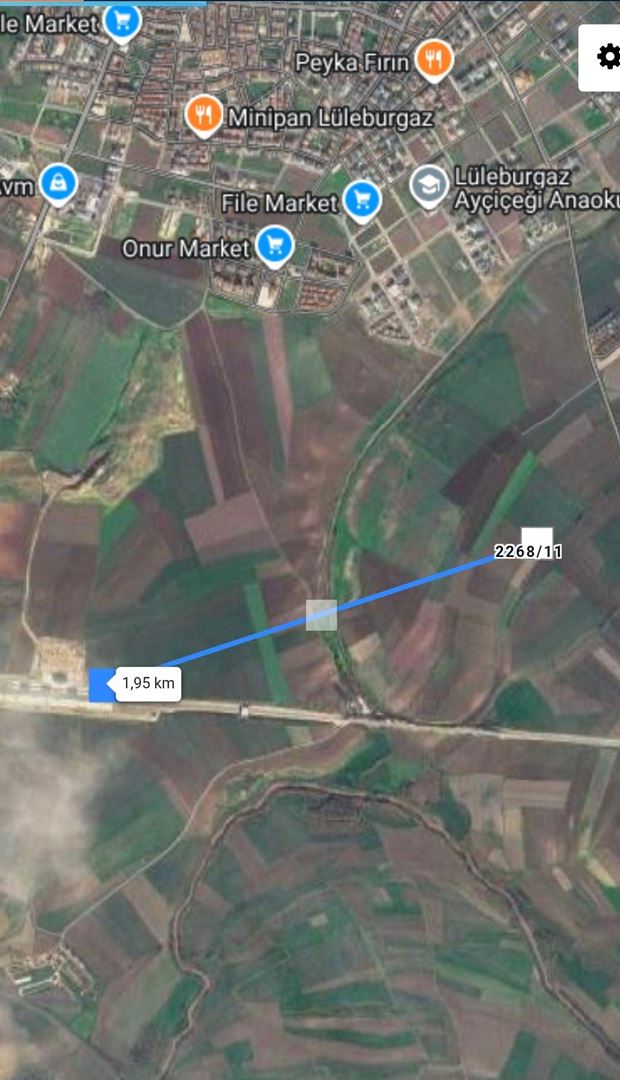The height and width of the screenshot is (1080, 620).
Task: Select the Onur Market shopping pin
Action: point(274,244)
